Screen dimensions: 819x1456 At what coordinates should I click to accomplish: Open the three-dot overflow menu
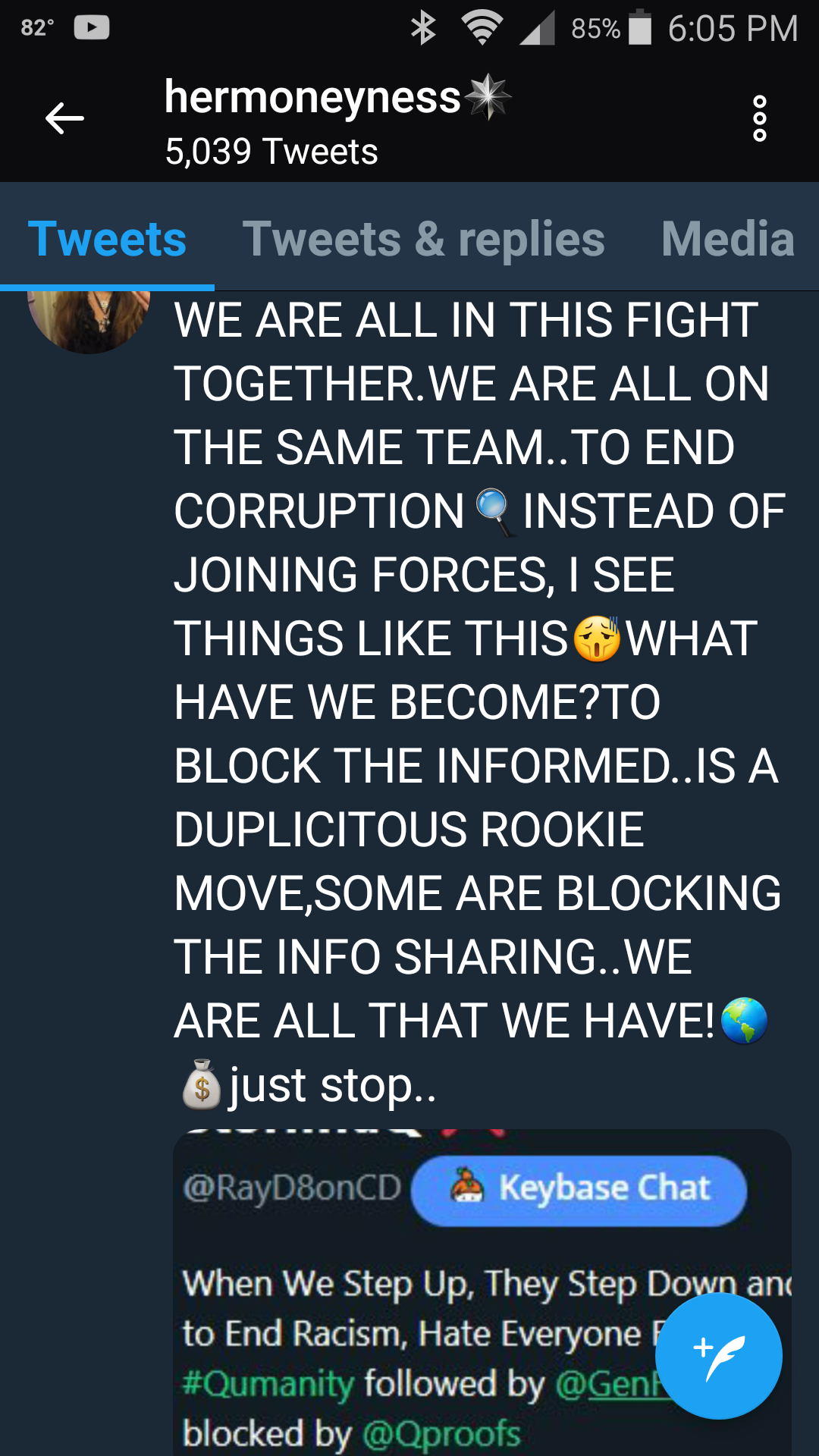coord(759,119)
